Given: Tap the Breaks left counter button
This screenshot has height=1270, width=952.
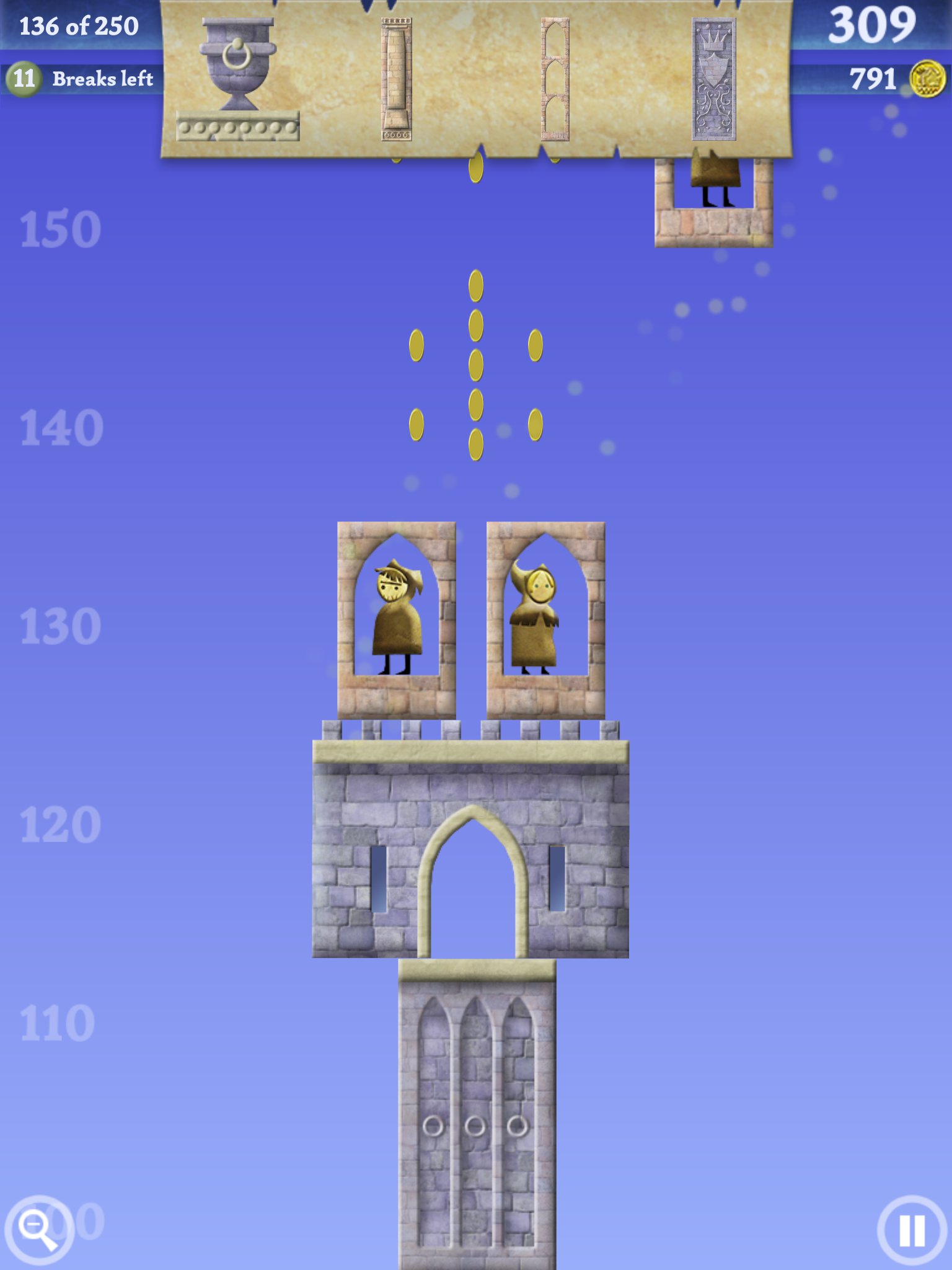Looking at the screenshot, I should coord(25,79).
